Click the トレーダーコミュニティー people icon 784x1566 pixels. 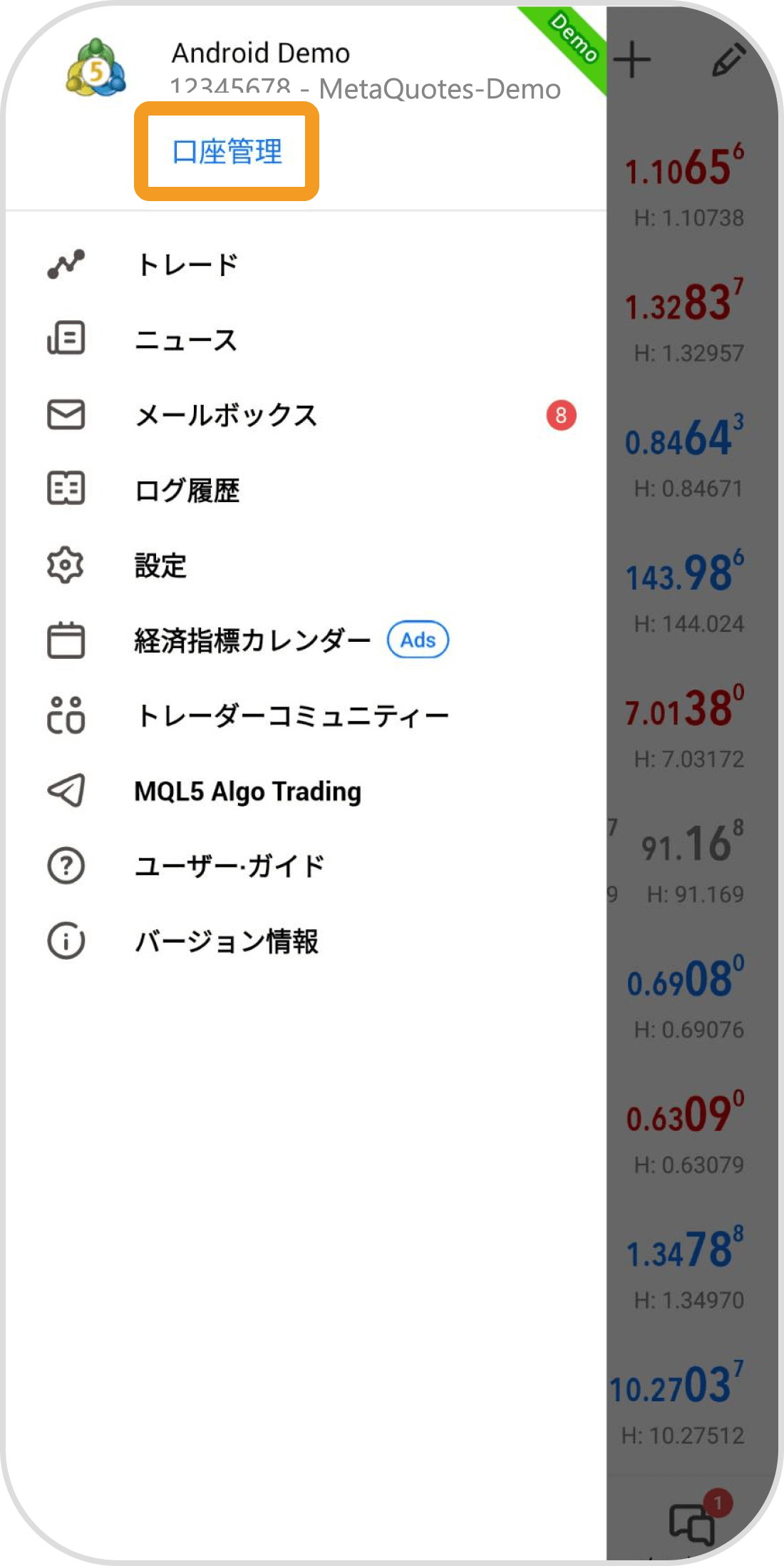pyautogui.click(x=66, y=715)
